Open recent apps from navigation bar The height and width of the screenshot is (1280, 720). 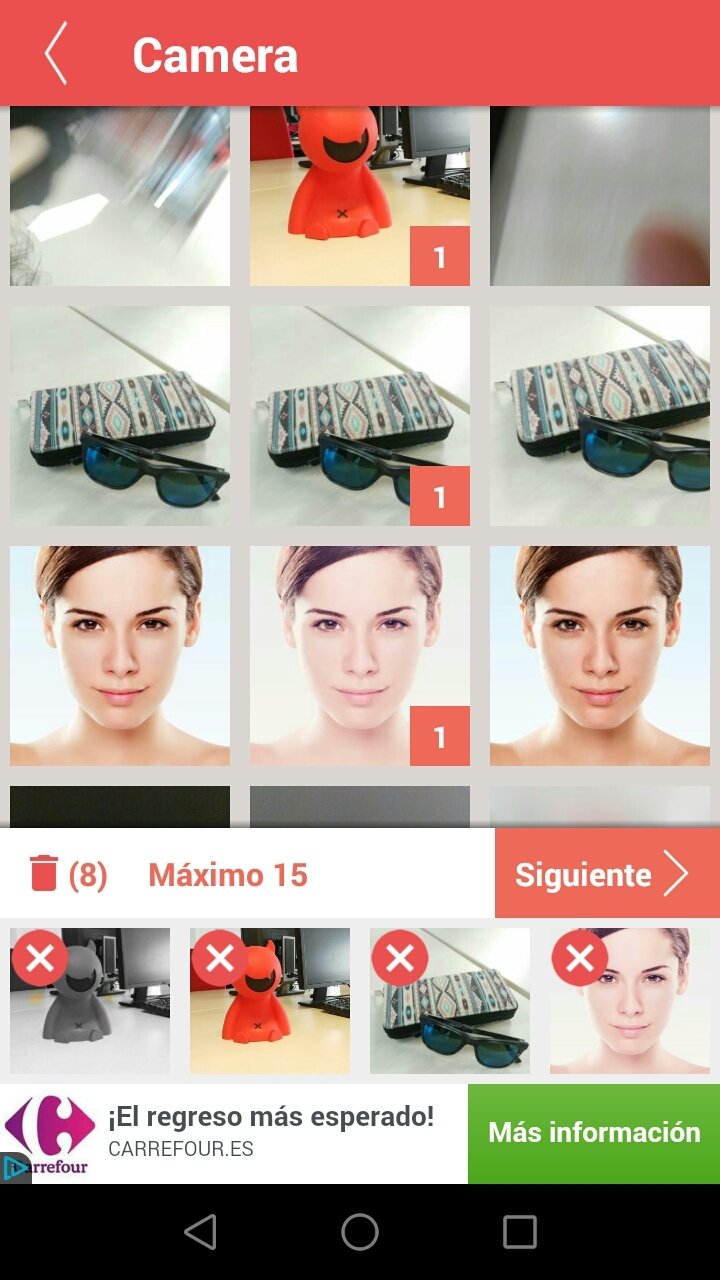coord(519,1232)
